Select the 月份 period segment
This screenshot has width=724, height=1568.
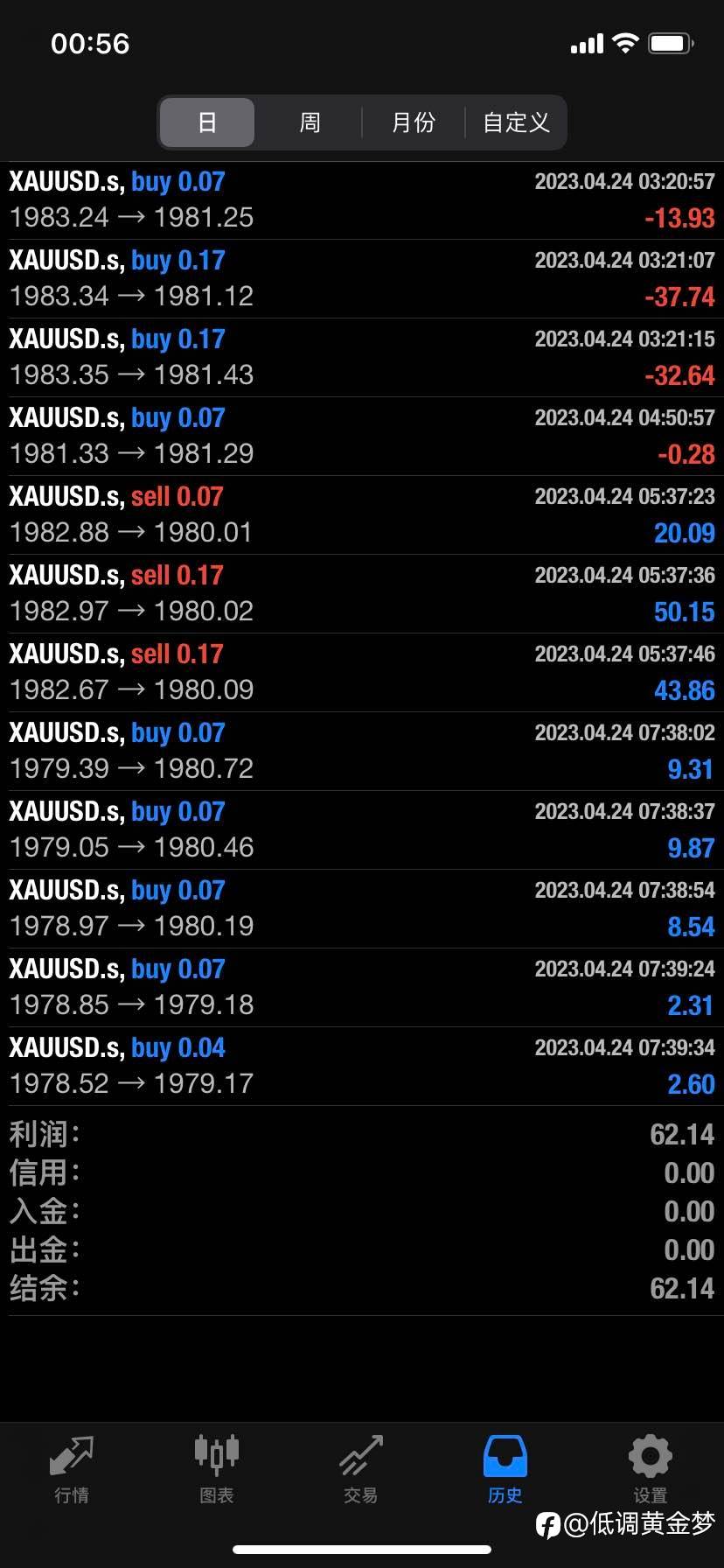coord(413,122)
